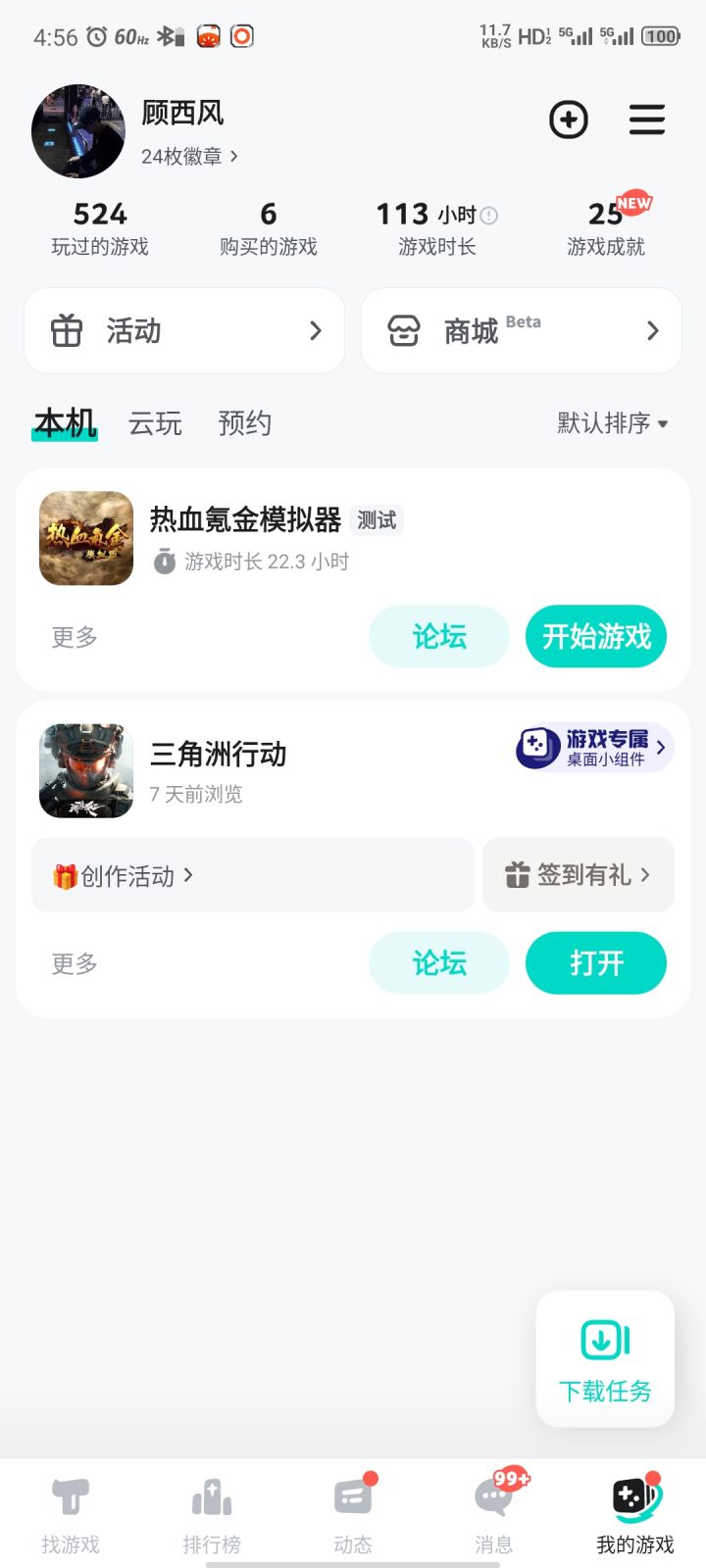
Task: Go to the 找游戏 tab
Action: pos(71,1515)
